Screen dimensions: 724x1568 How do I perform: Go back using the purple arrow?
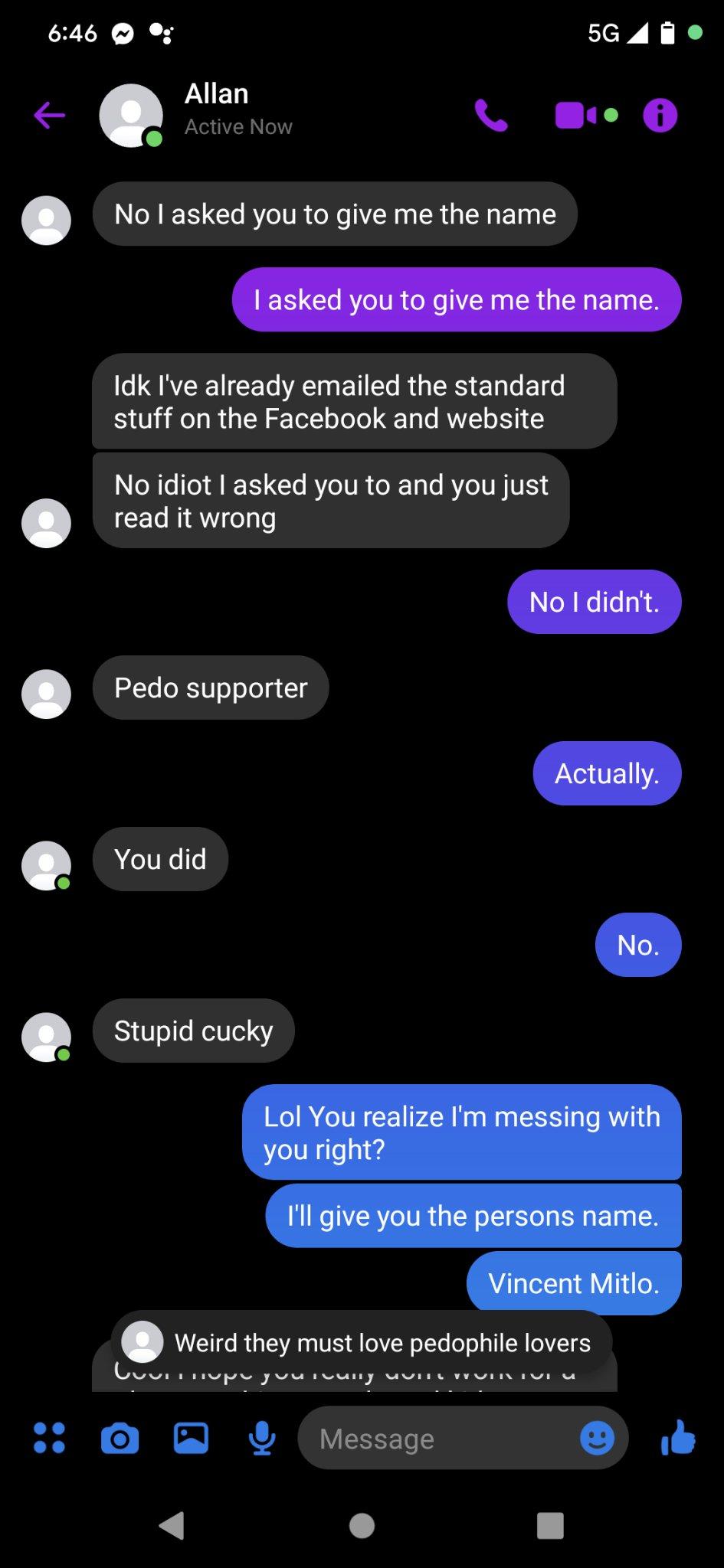pyautogui.click(x=49, y=116)
